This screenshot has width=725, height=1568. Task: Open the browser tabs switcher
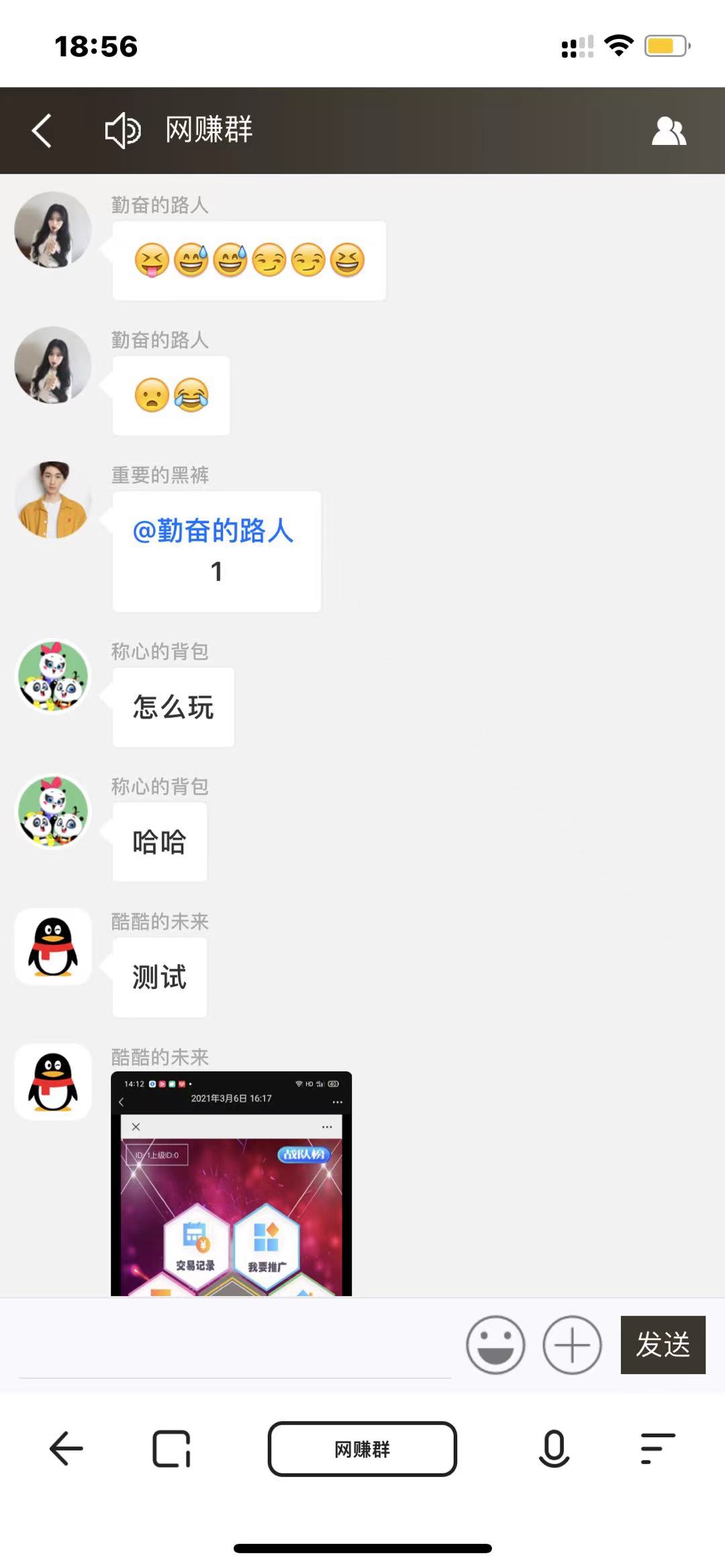pos(171,1449)
